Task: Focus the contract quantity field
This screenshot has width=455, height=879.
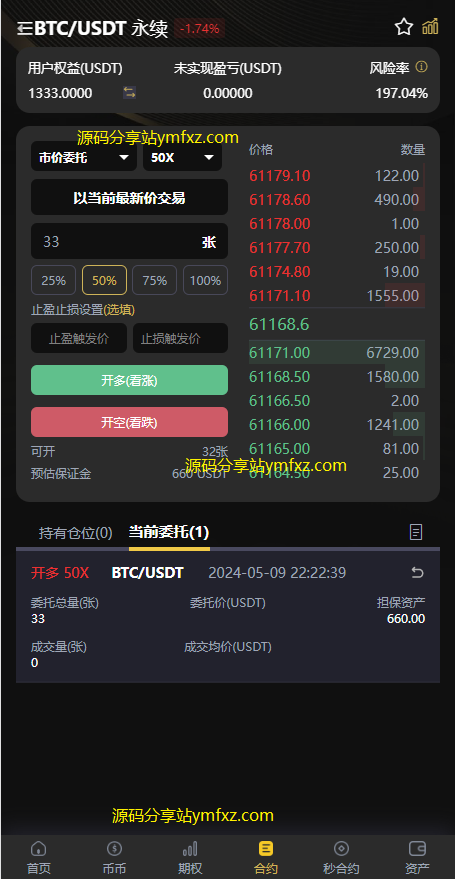Action: click(129, 242)
